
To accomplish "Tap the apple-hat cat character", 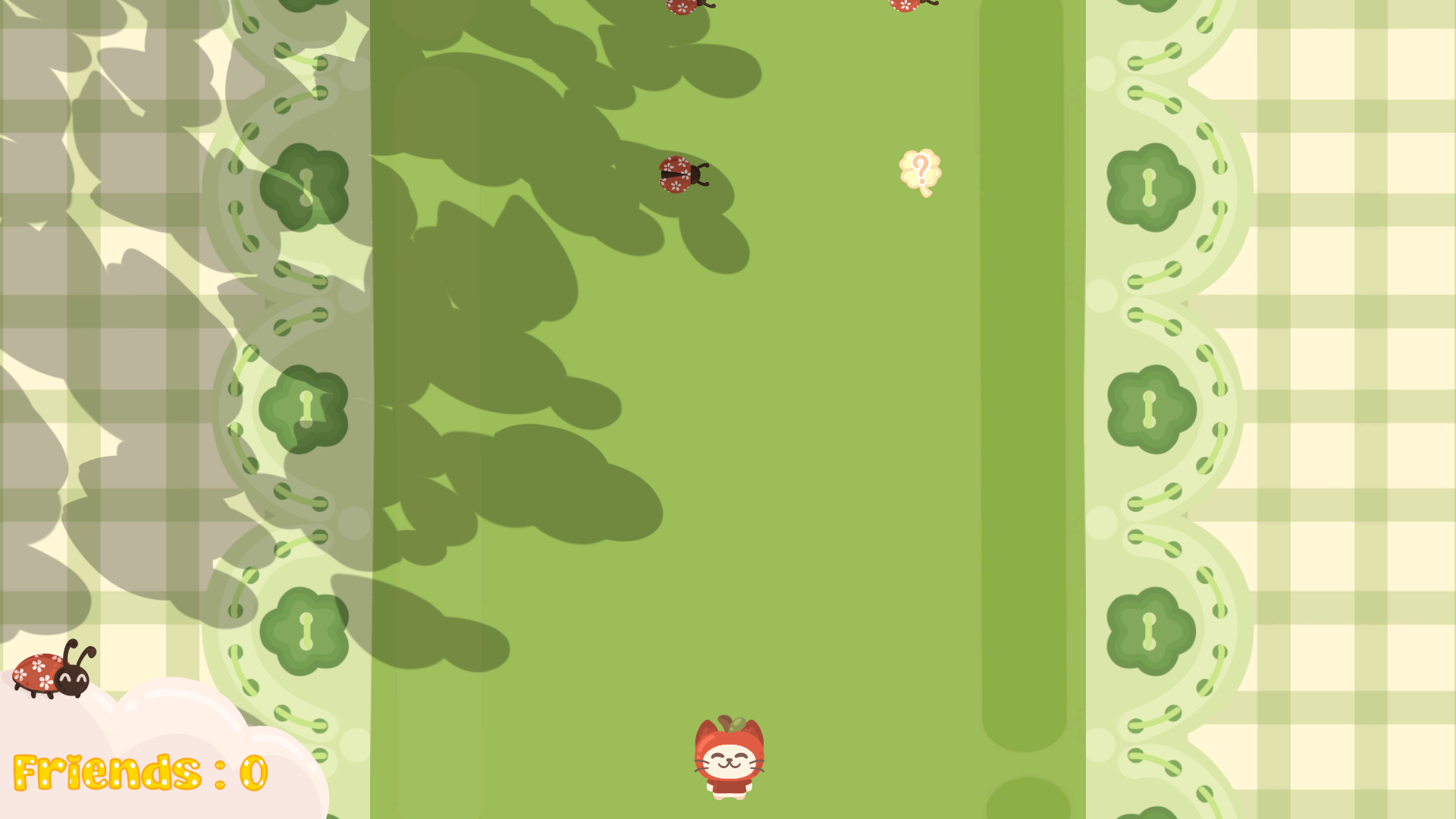I will [729, 758].
